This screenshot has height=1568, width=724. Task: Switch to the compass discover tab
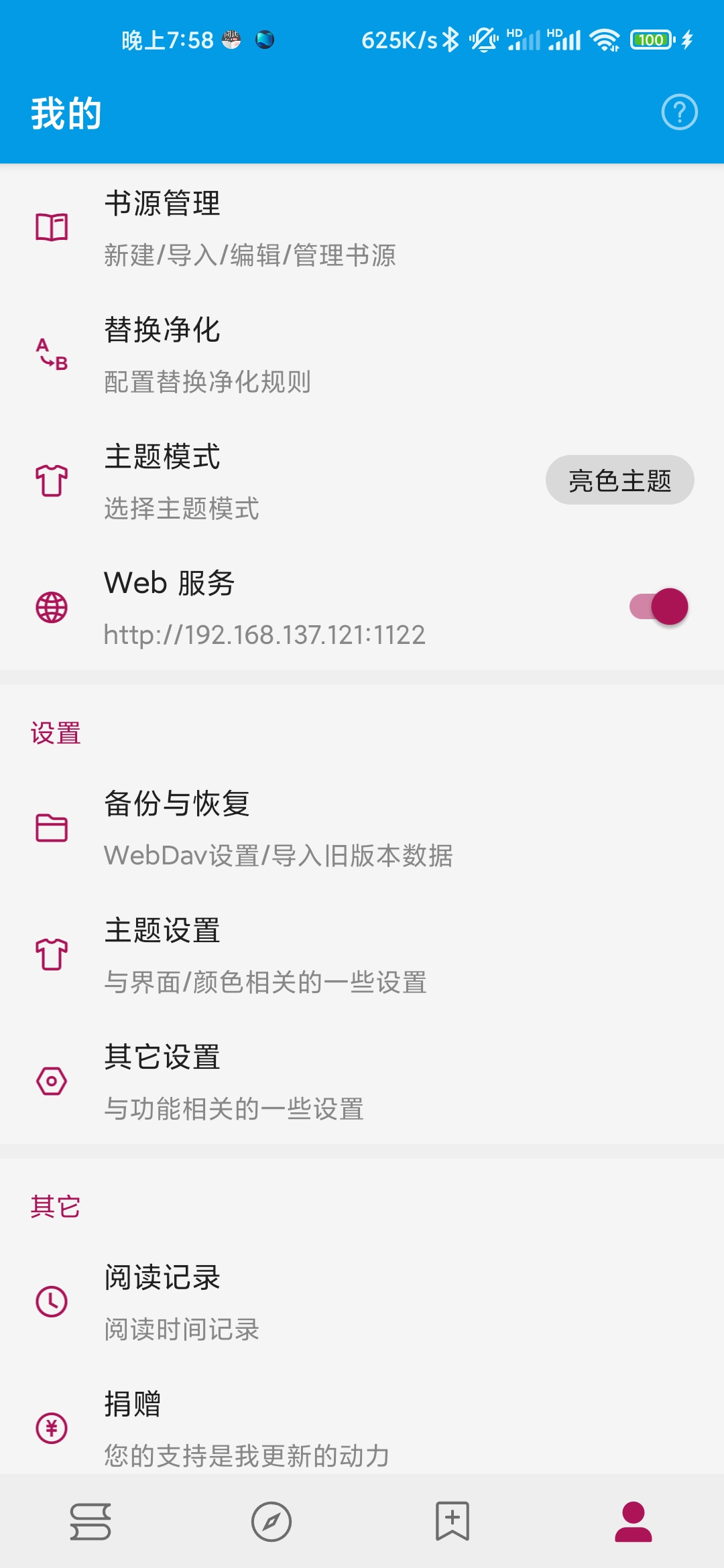click(x=271, y=1522)
